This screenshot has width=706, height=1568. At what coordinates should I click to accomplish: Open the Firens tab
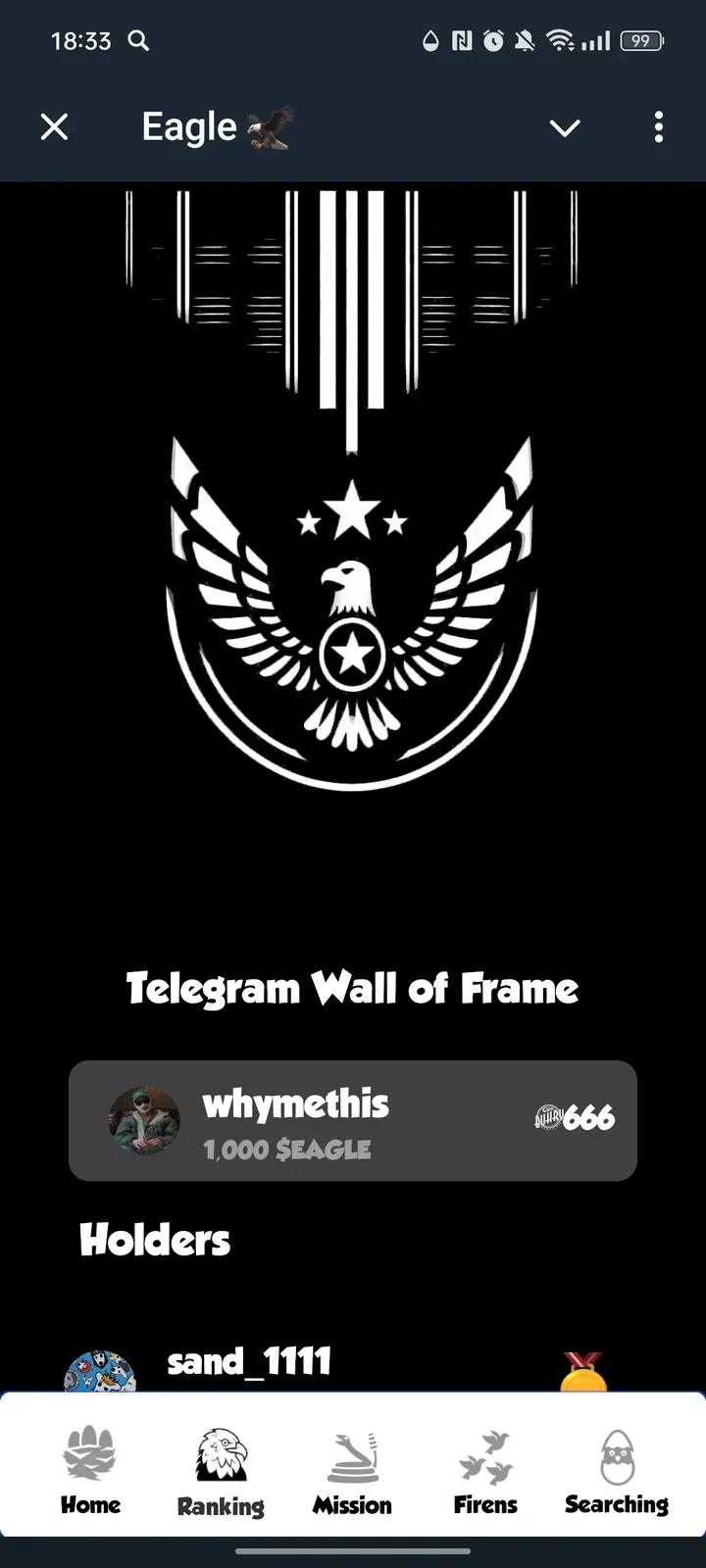[x=485, y=1472]
